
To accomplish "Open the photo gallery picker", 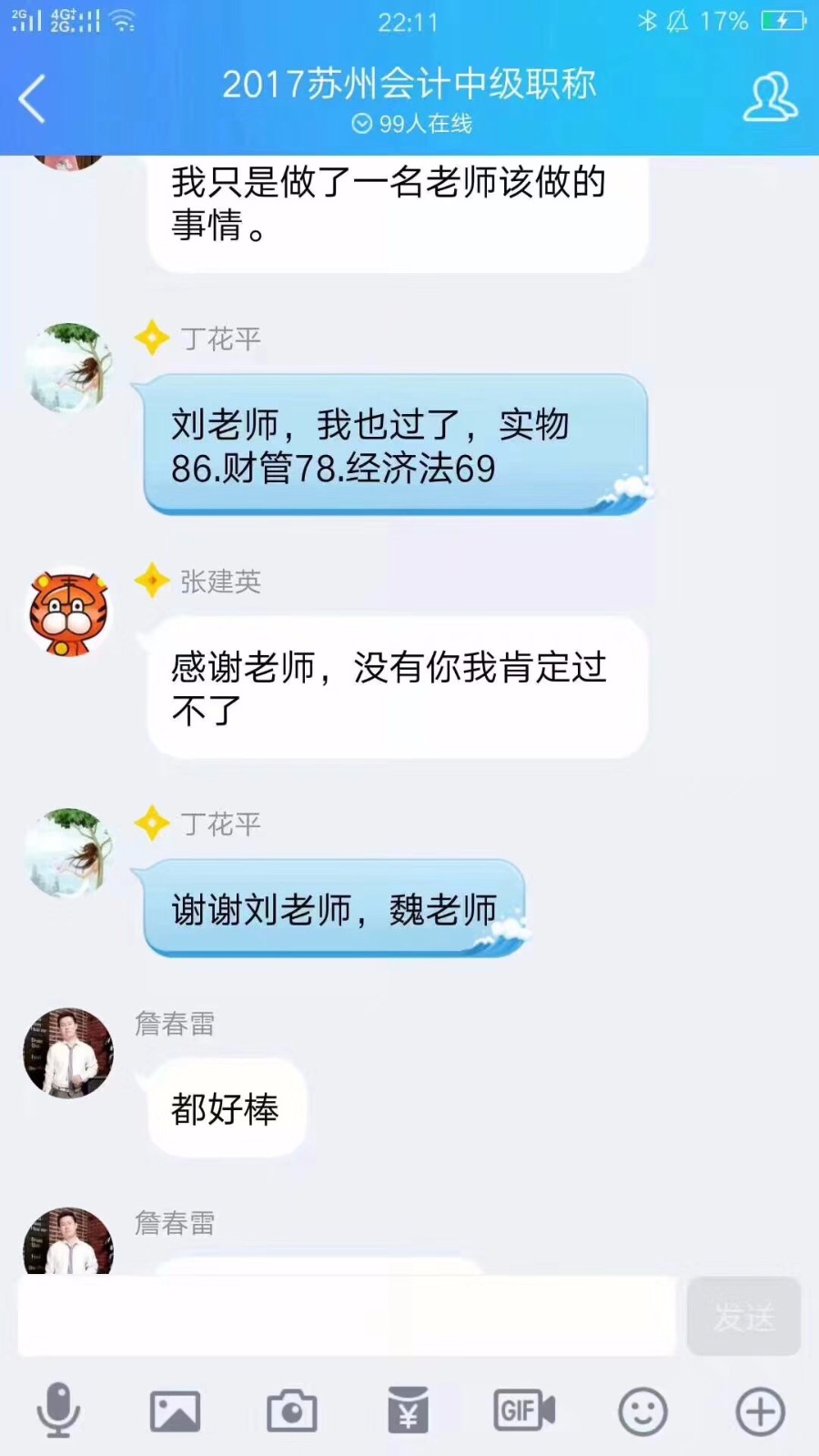I will click(175, 1410).
